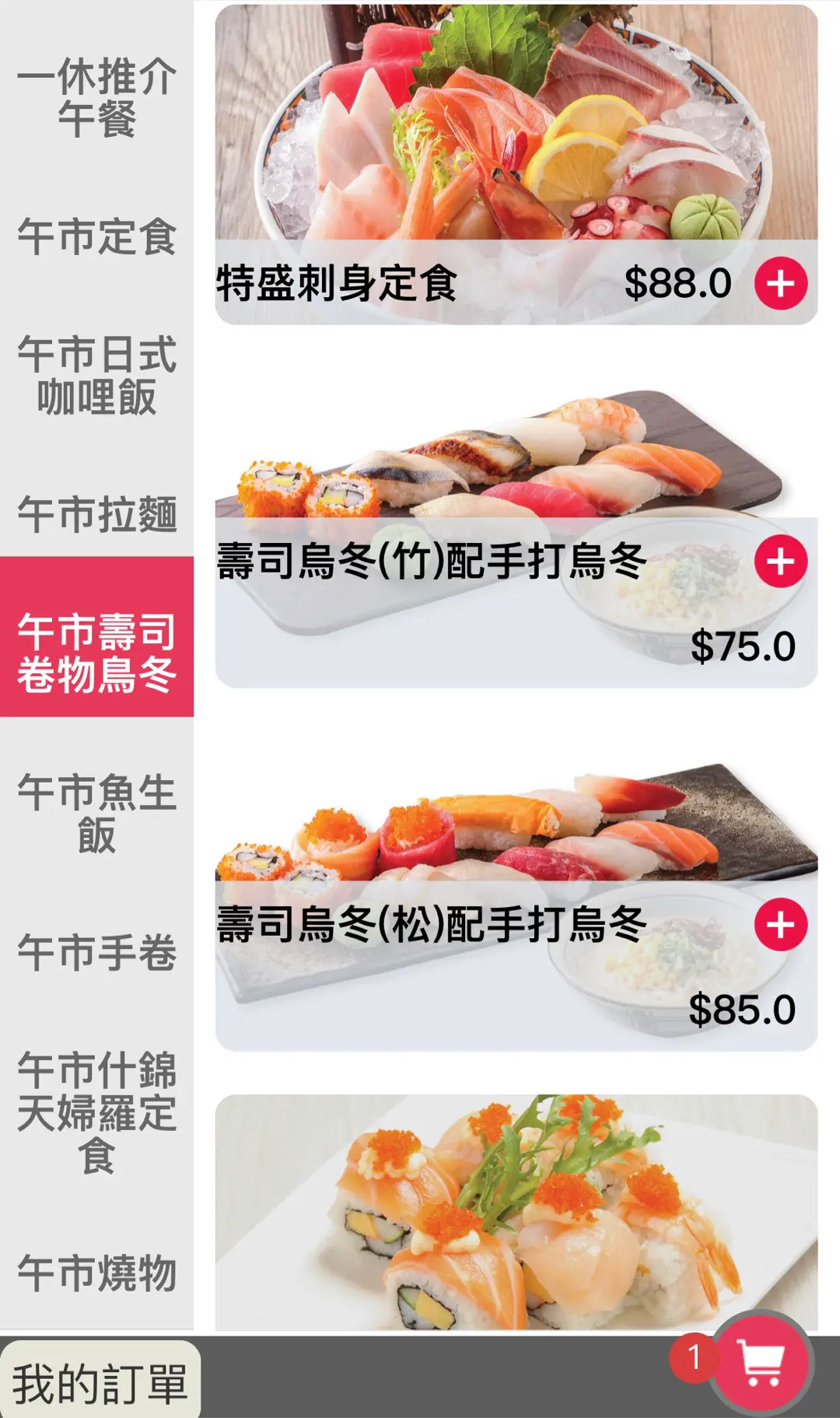Add 壽司烏冬(松)配手打烏冬 to the order

coord(781,924)
